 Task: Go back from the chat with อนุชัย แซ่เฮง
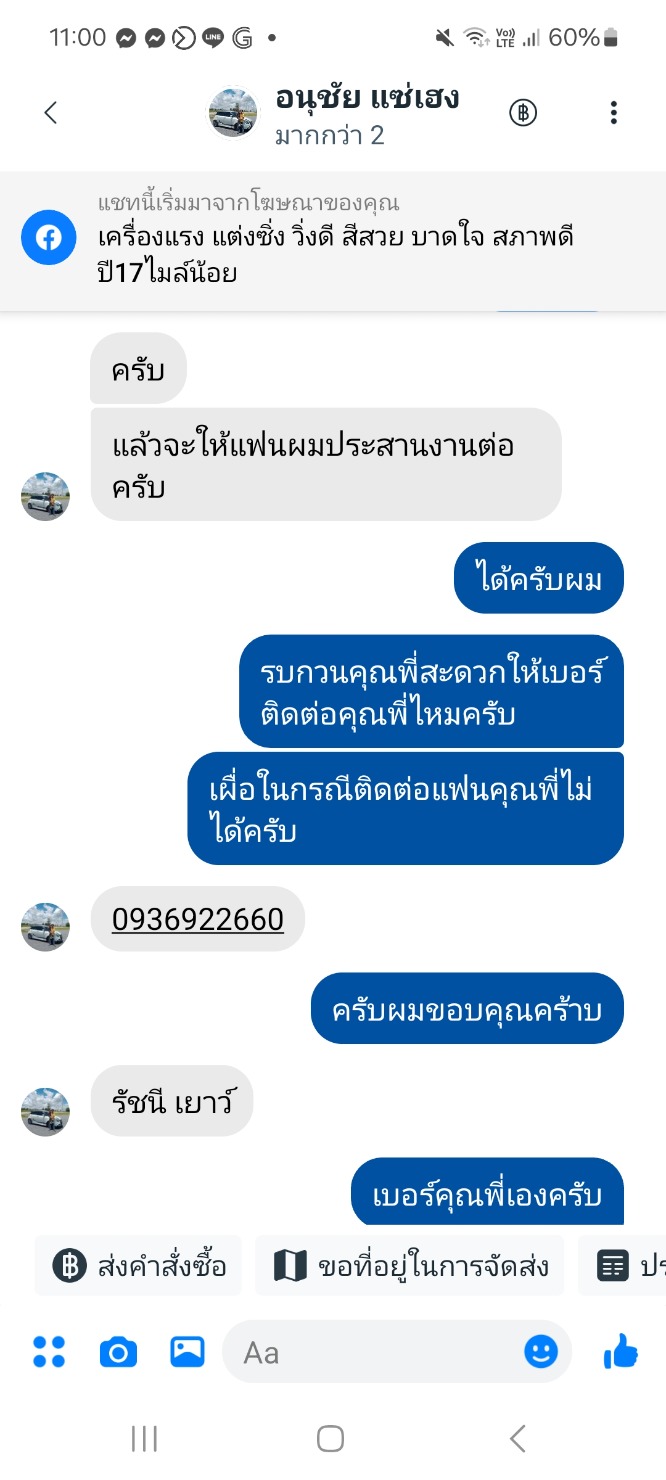pyautogui.click(x=50, y=113)
